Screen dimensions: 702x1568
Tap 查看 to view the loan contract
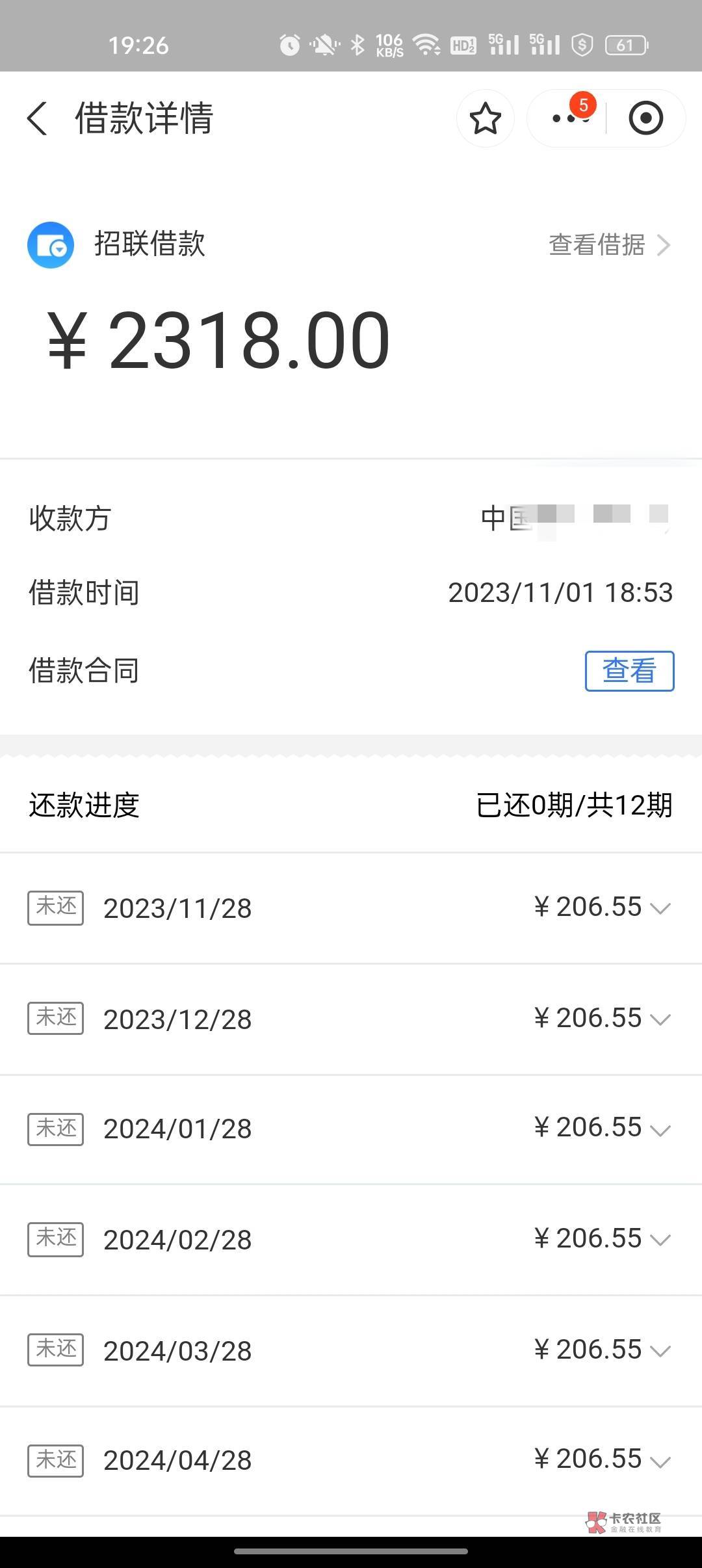point(629,671)
